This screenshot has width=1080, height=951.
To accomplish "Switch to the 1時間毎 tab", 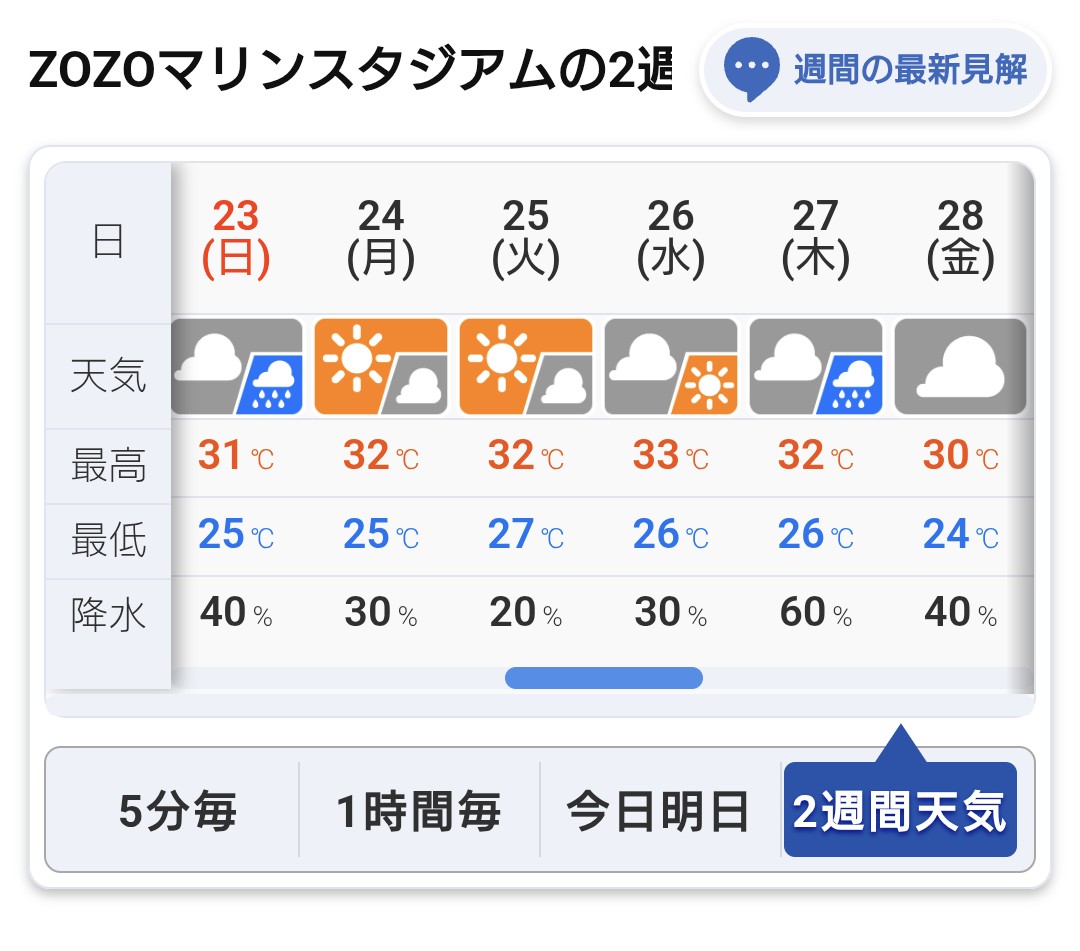I will tap(419, 810).
